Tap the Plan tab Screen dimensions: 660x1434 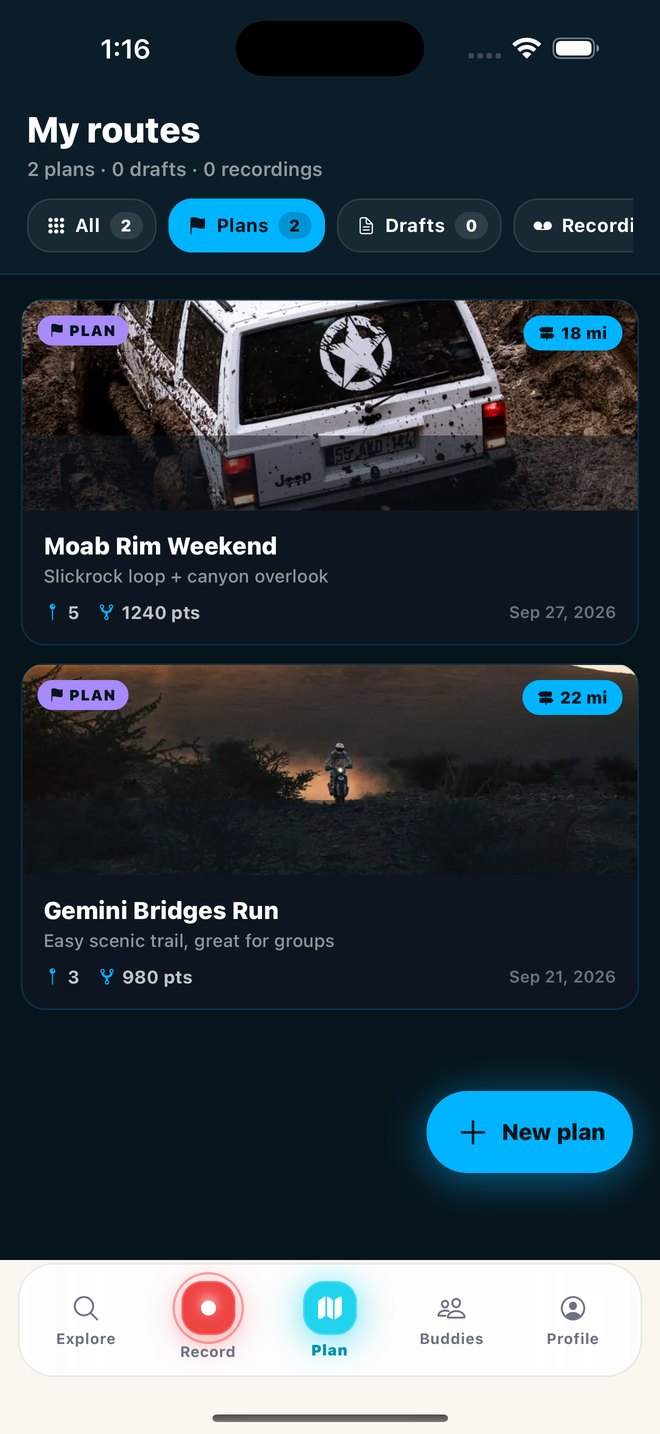329,1320
